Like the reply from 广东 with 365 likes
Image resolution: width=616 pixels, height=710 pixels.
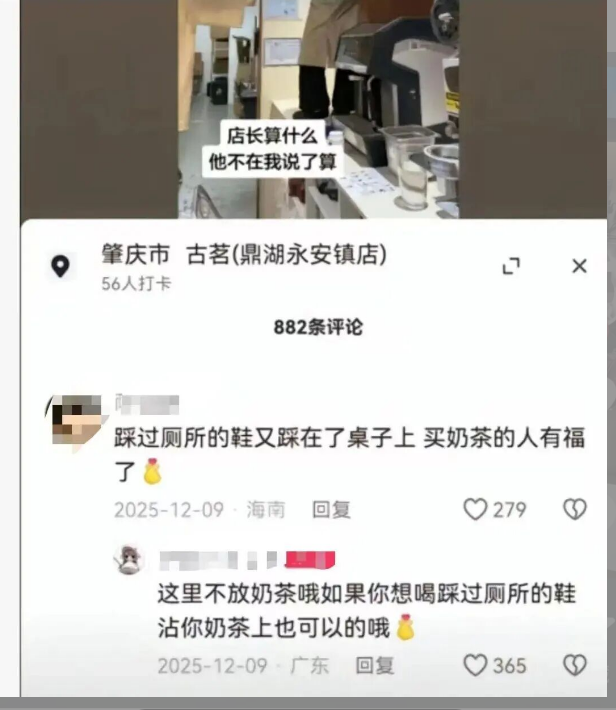tap(475, 665)
